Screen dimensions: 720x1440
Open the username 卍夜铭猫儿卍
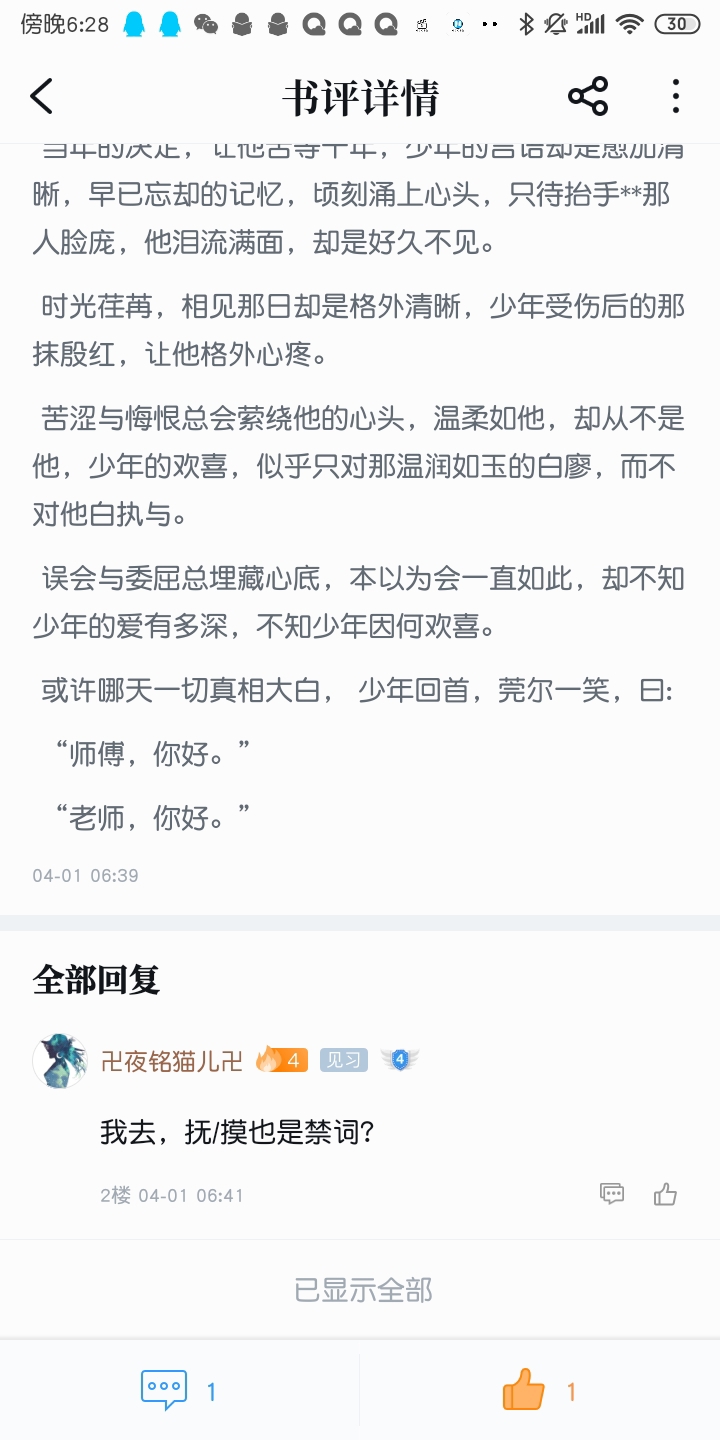tap(172, 1061)
